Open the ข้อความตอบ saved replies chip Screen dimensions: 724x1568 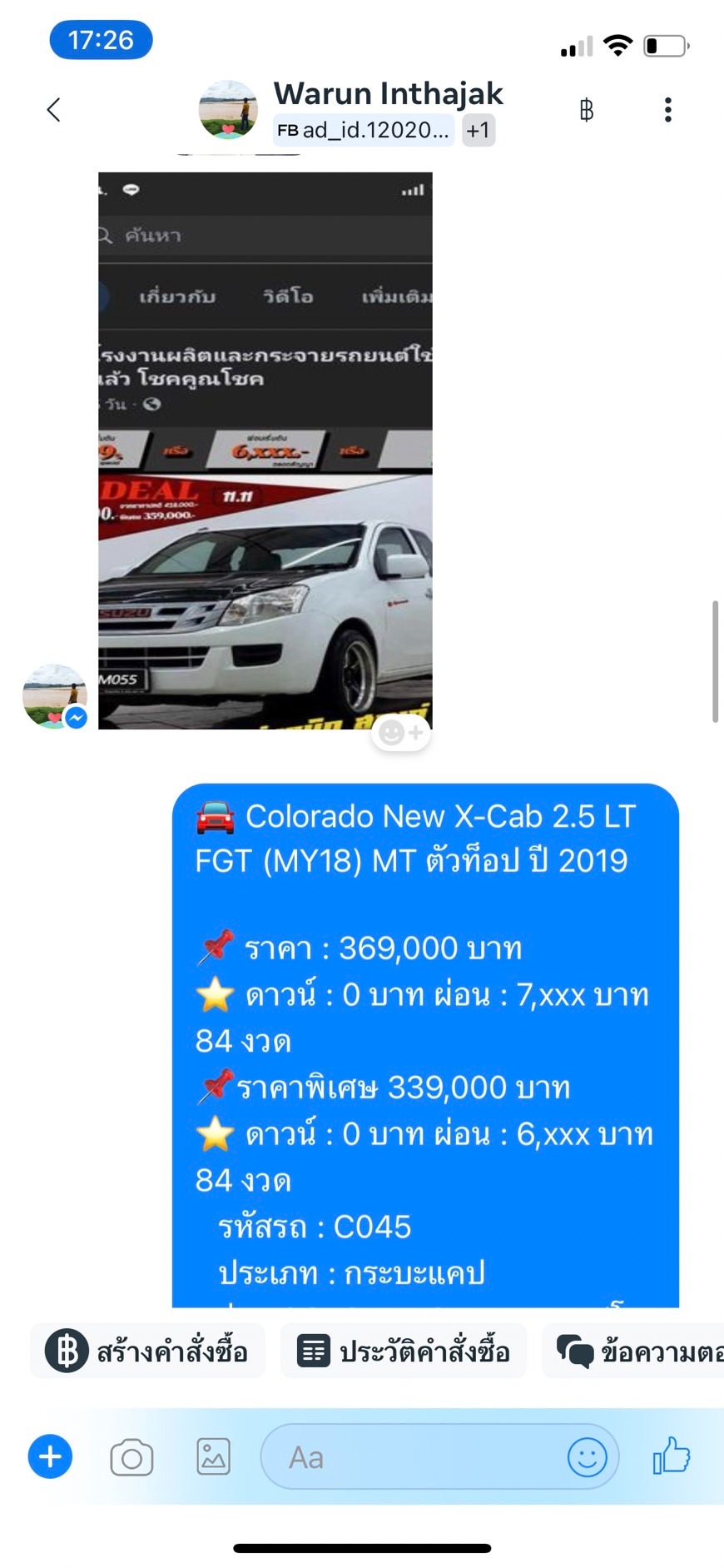coord(633,1351)
